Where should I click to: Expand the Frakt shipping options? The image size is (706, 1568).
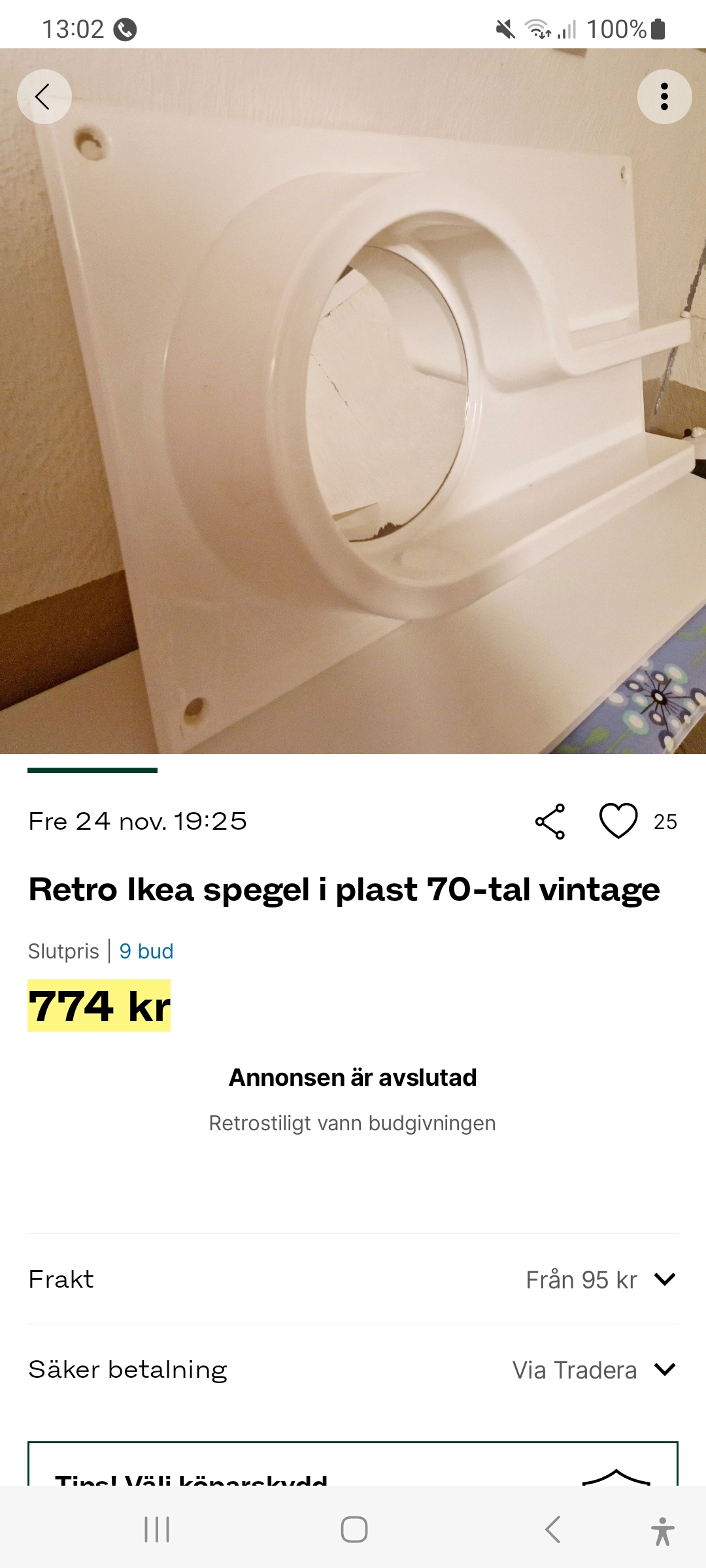tap(664, 1279)
